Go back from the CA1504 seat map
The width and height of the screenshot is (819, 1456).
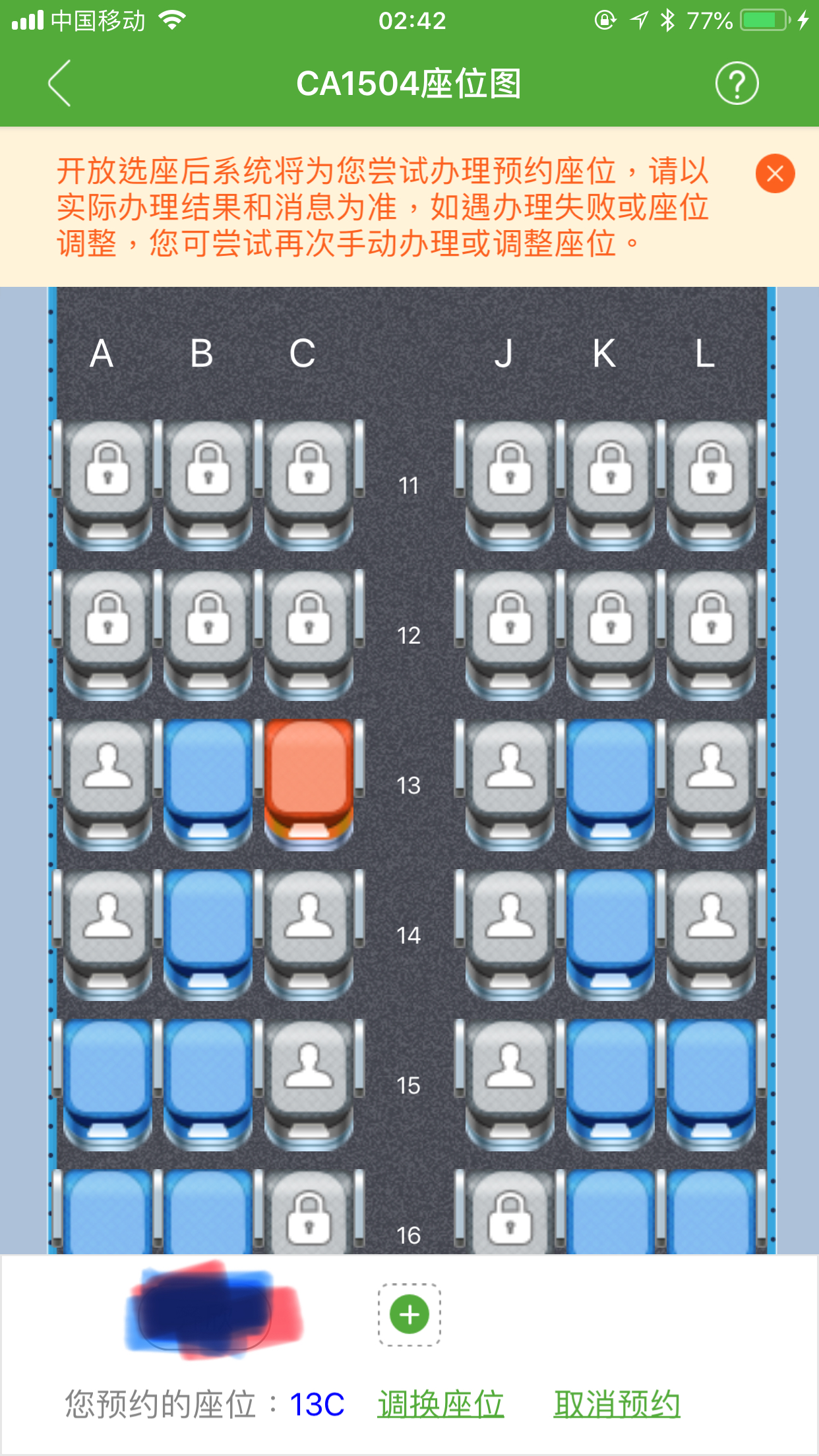59,83
